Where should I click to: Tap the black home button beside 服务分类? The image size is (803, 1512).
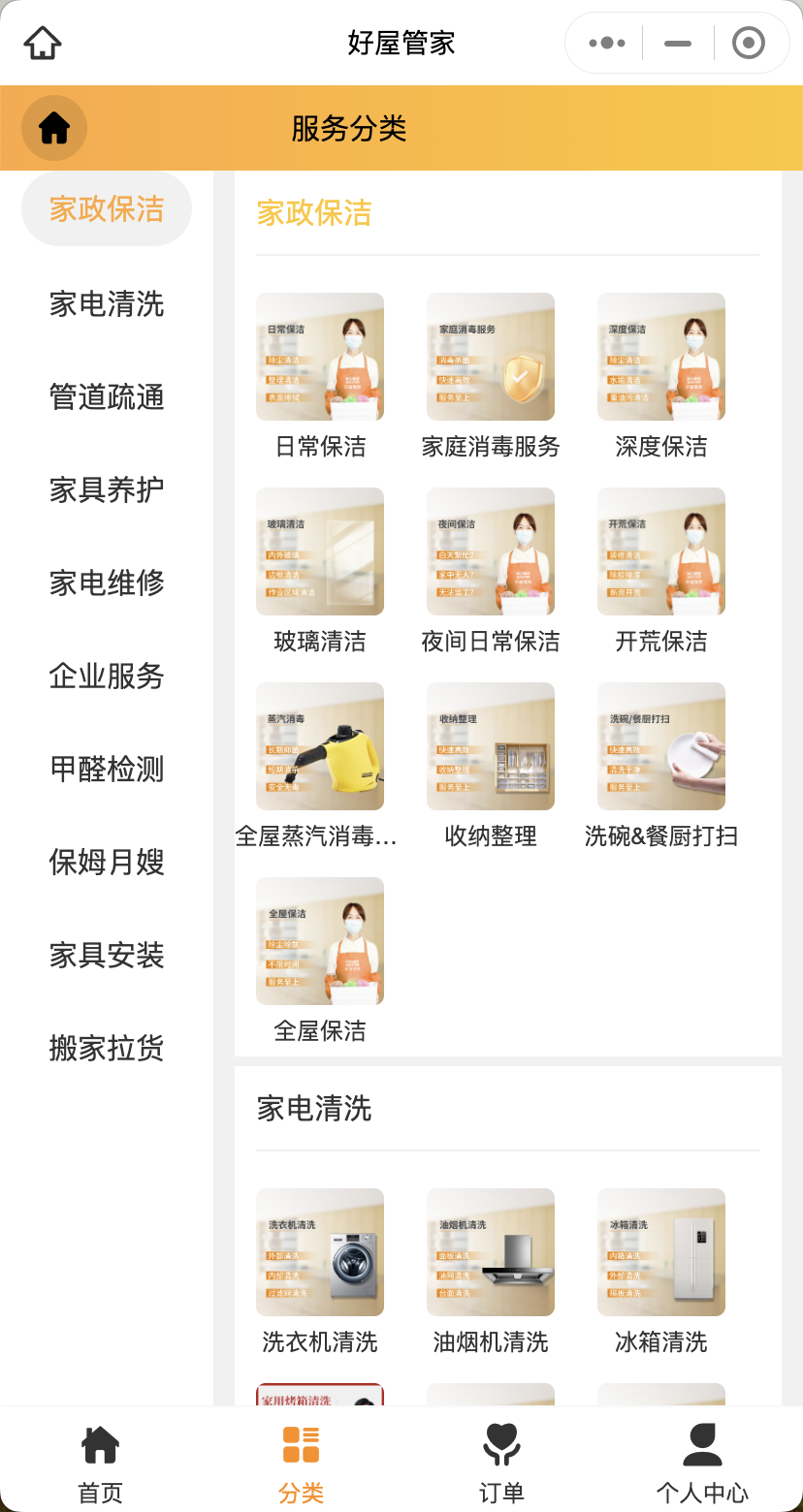pyautogui.click(x=54, y=128)
